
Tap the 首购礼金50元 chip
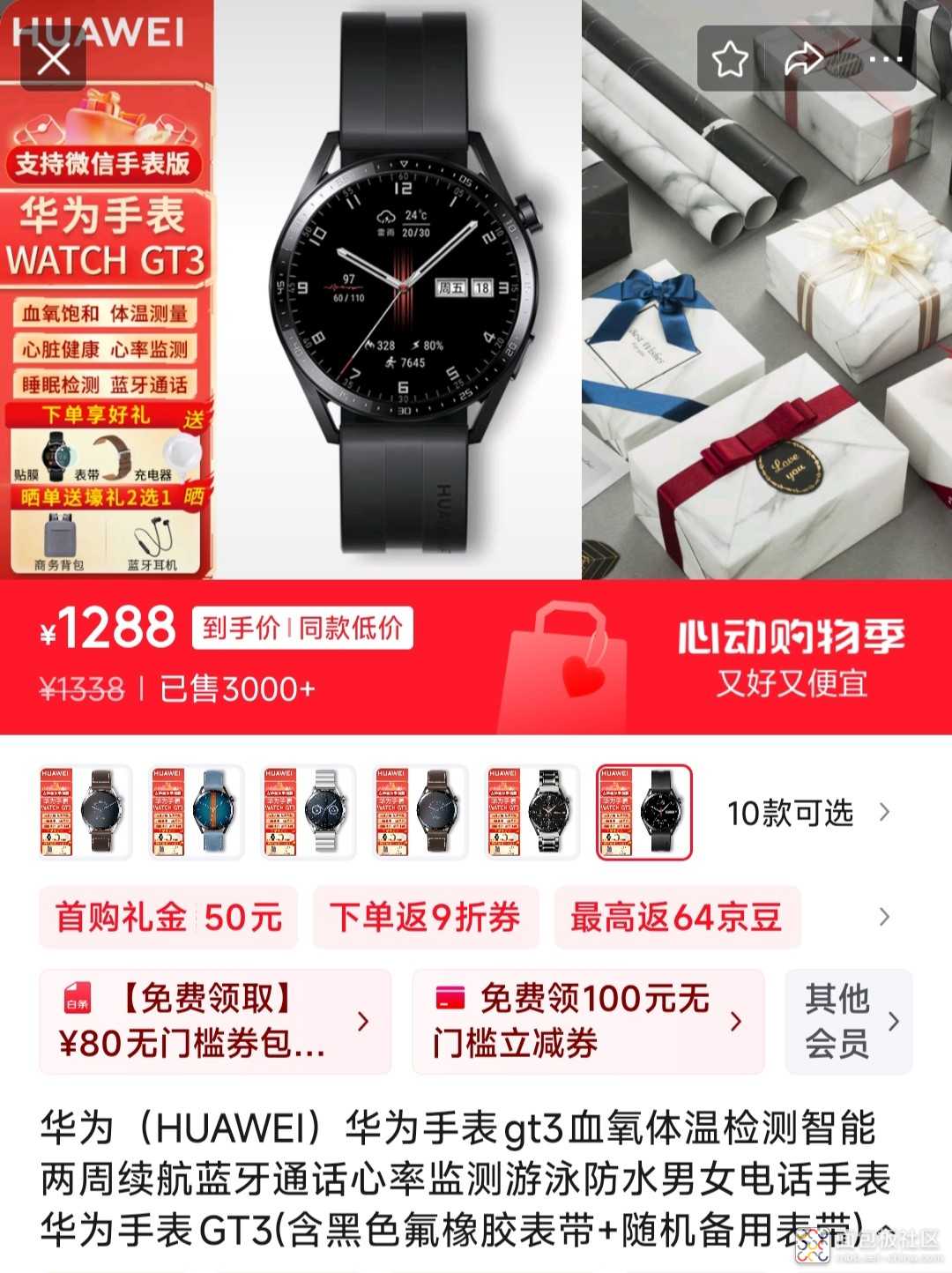pos(168,917)
